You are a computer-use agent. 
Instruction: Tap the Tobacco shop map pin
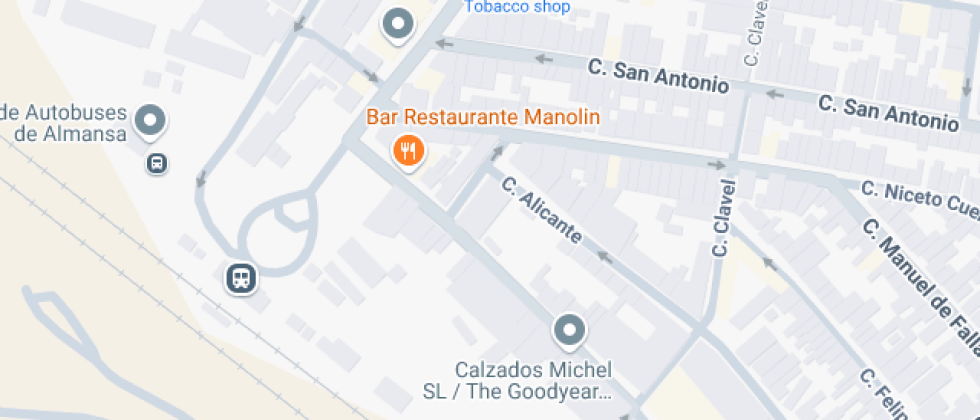click(398, 23)
